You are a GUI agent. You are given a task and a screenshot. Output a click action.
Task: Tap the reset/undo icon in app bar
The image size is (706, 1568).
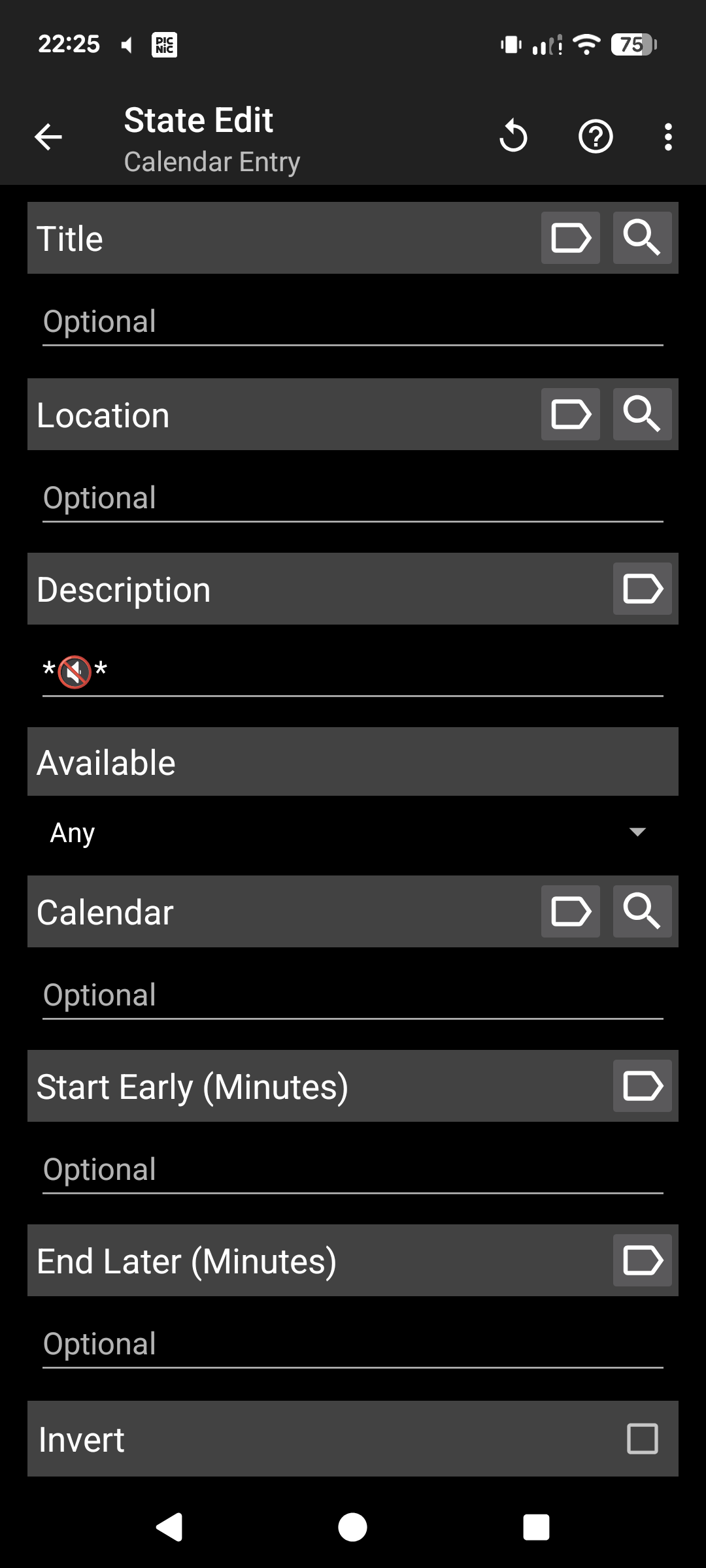(513, 137)
